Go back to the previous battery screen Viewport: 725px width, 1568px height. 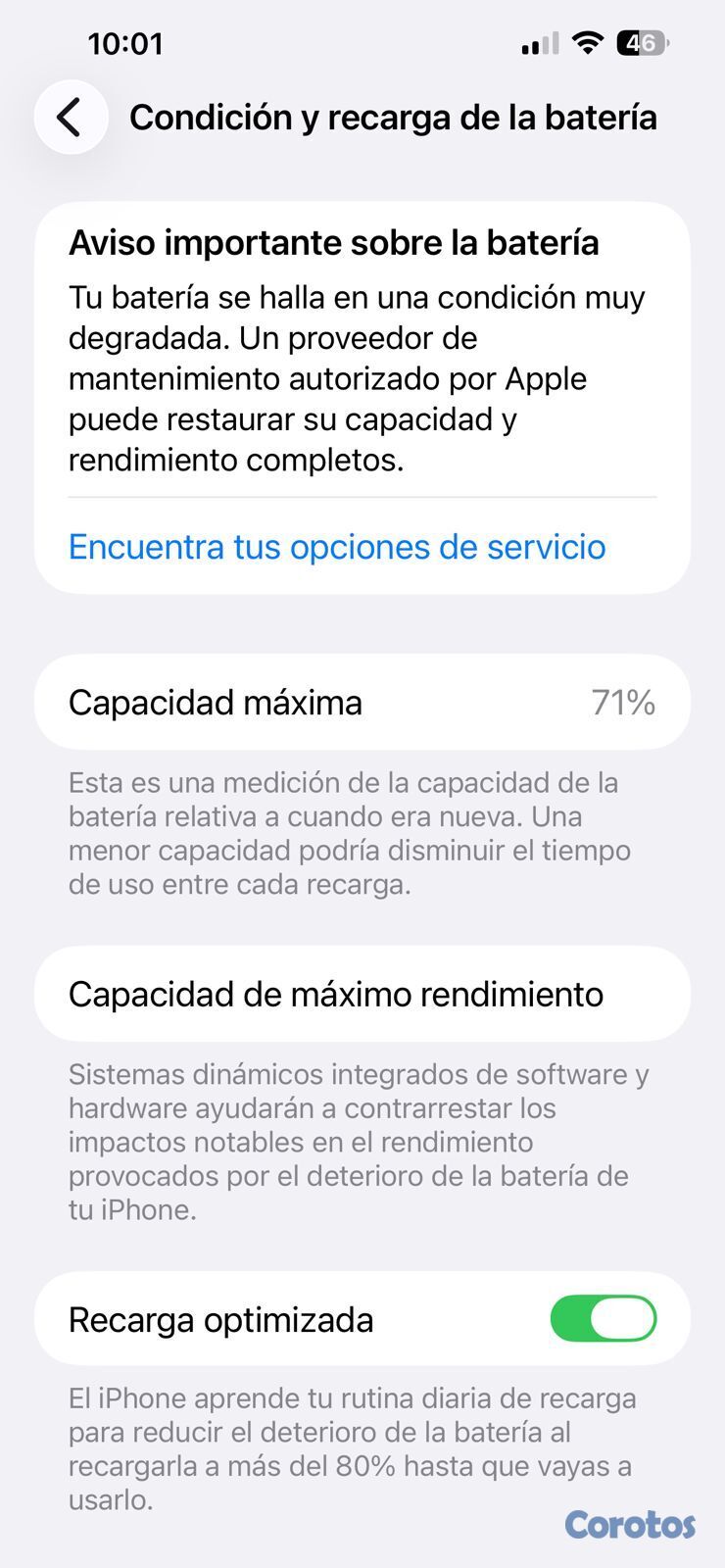71,118
